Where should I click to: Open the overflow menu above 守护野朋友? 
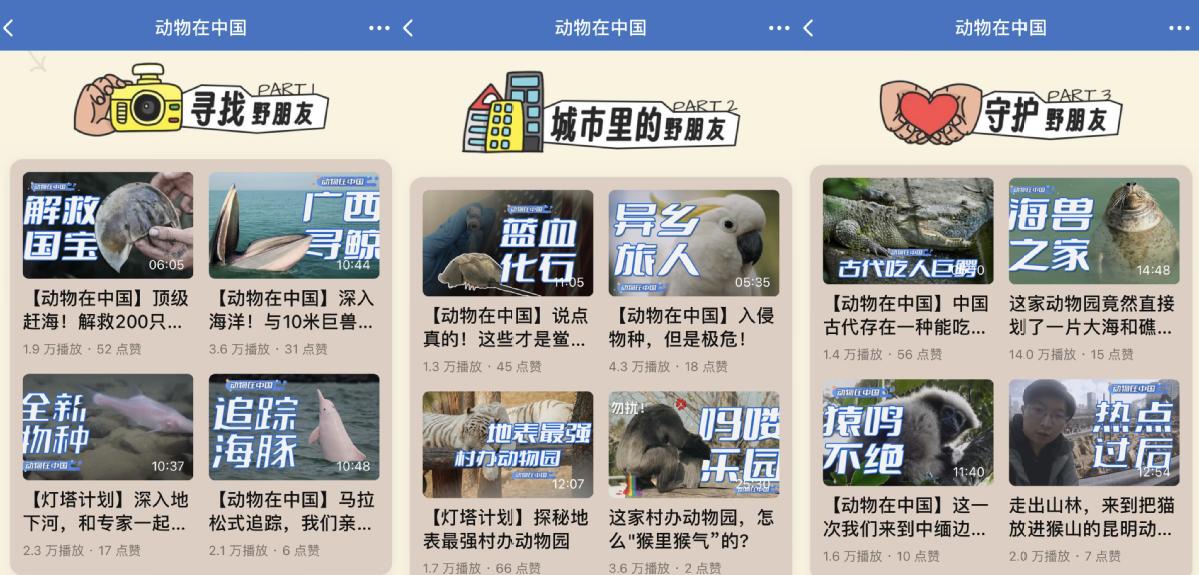tap(1179, 28)
